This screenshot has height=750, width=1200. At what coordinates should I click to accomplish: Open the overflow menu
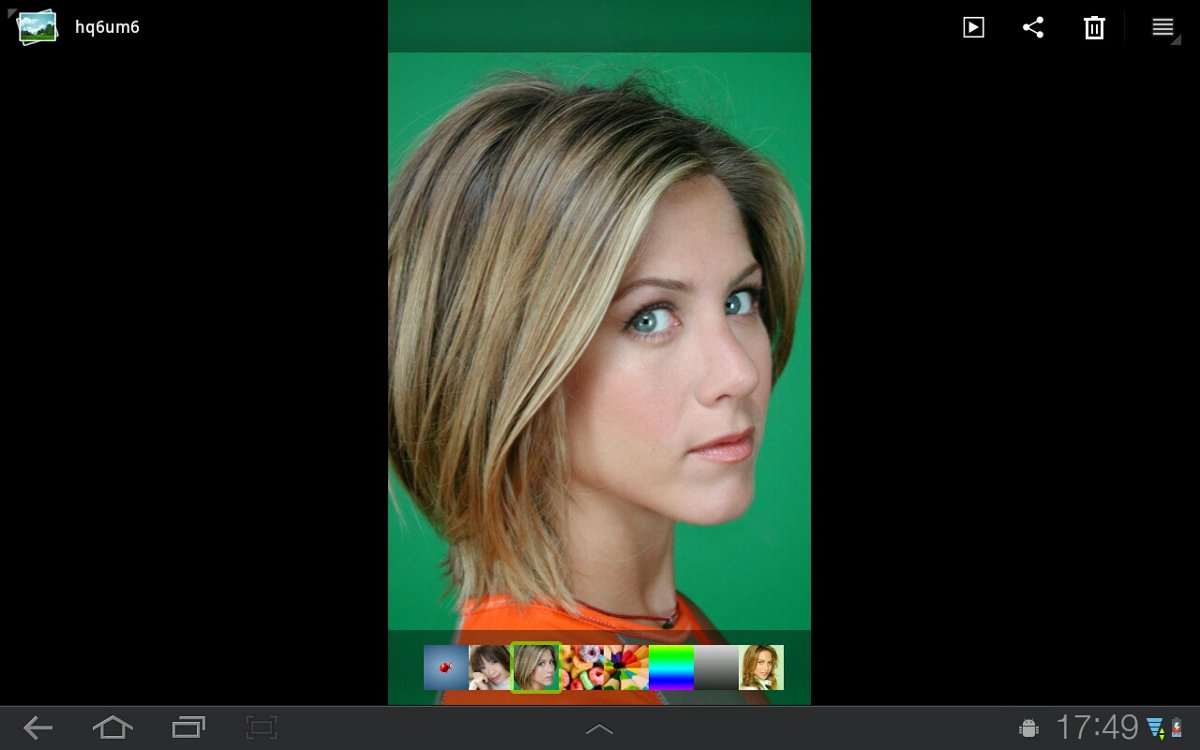coord(1162,28)
